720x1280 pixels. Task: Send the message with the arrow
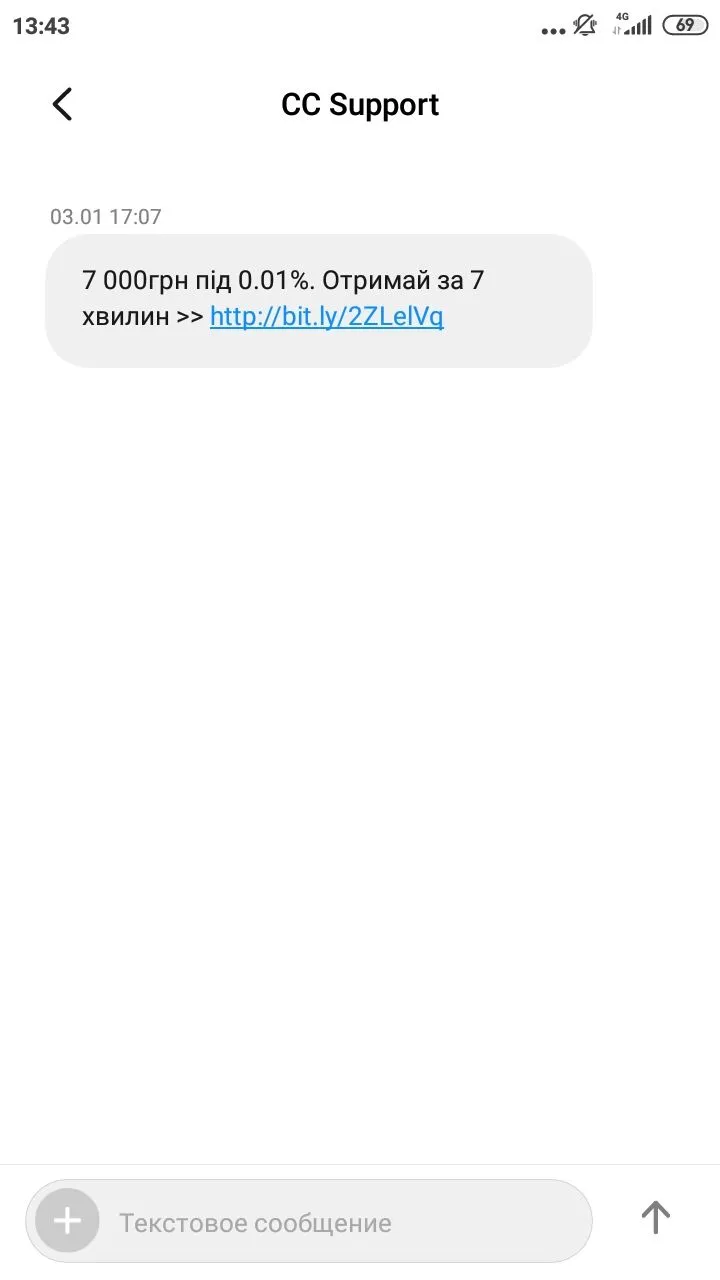coord(655,1217)
